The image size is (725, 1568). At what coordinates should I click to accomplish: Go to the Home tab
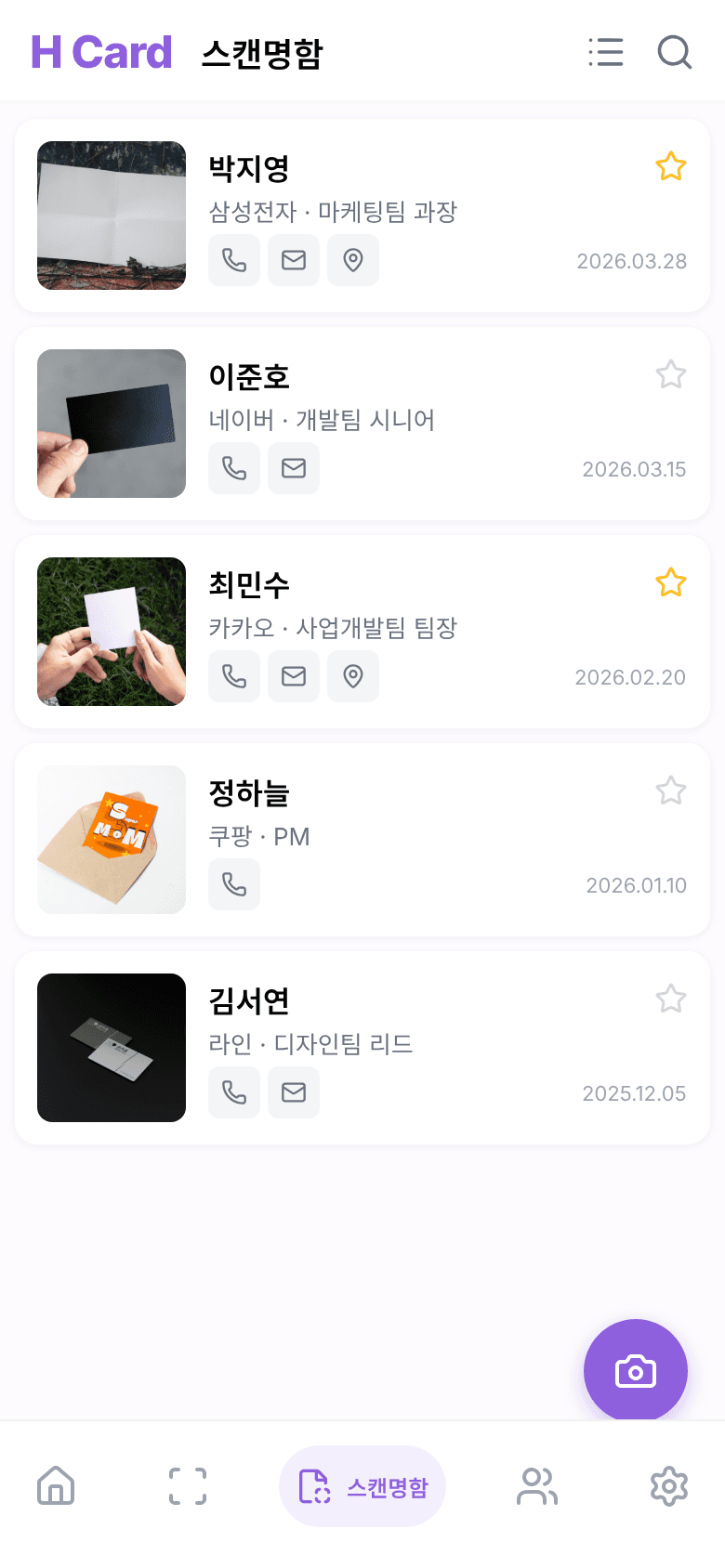[55, 1485]
